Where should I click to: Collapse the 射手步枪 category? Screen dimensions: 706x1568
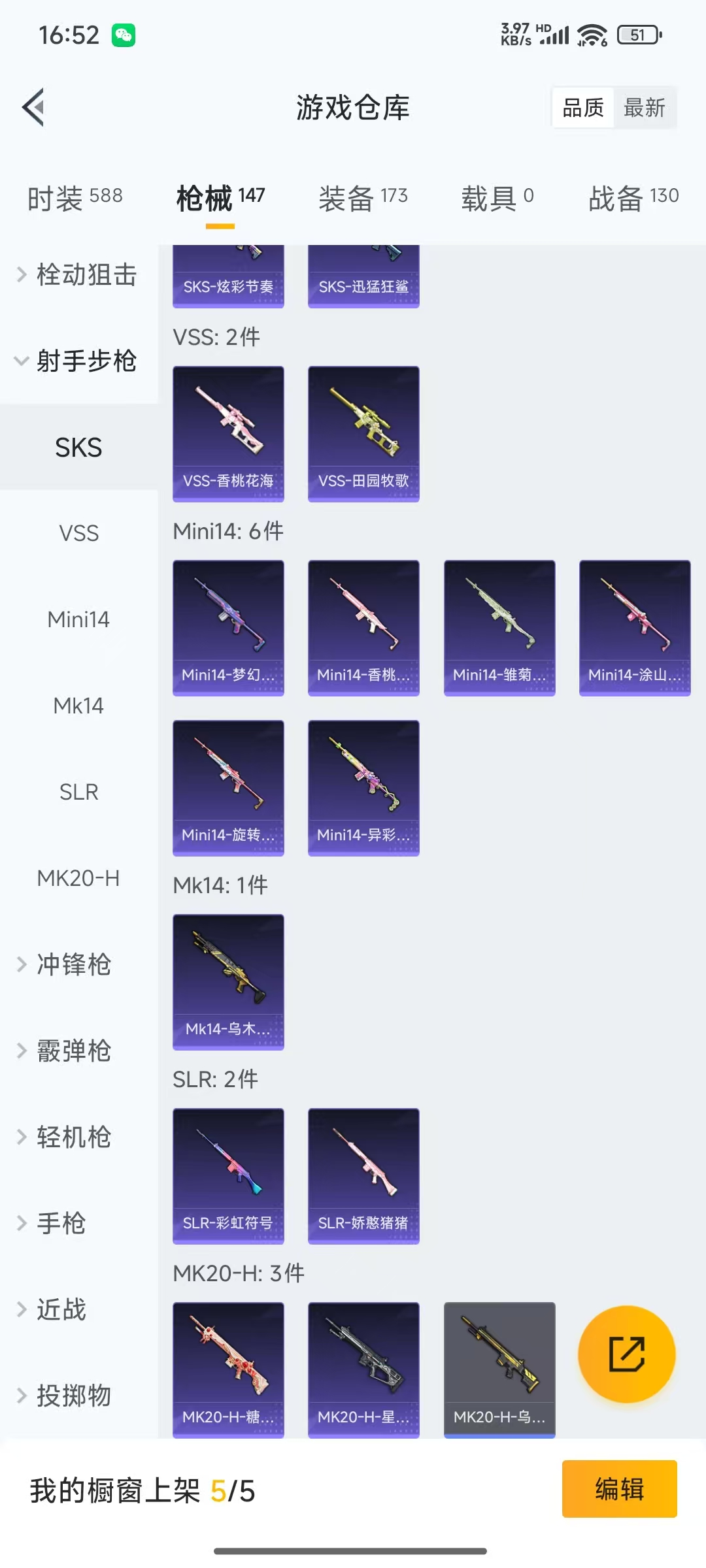(x=78, y=361)
